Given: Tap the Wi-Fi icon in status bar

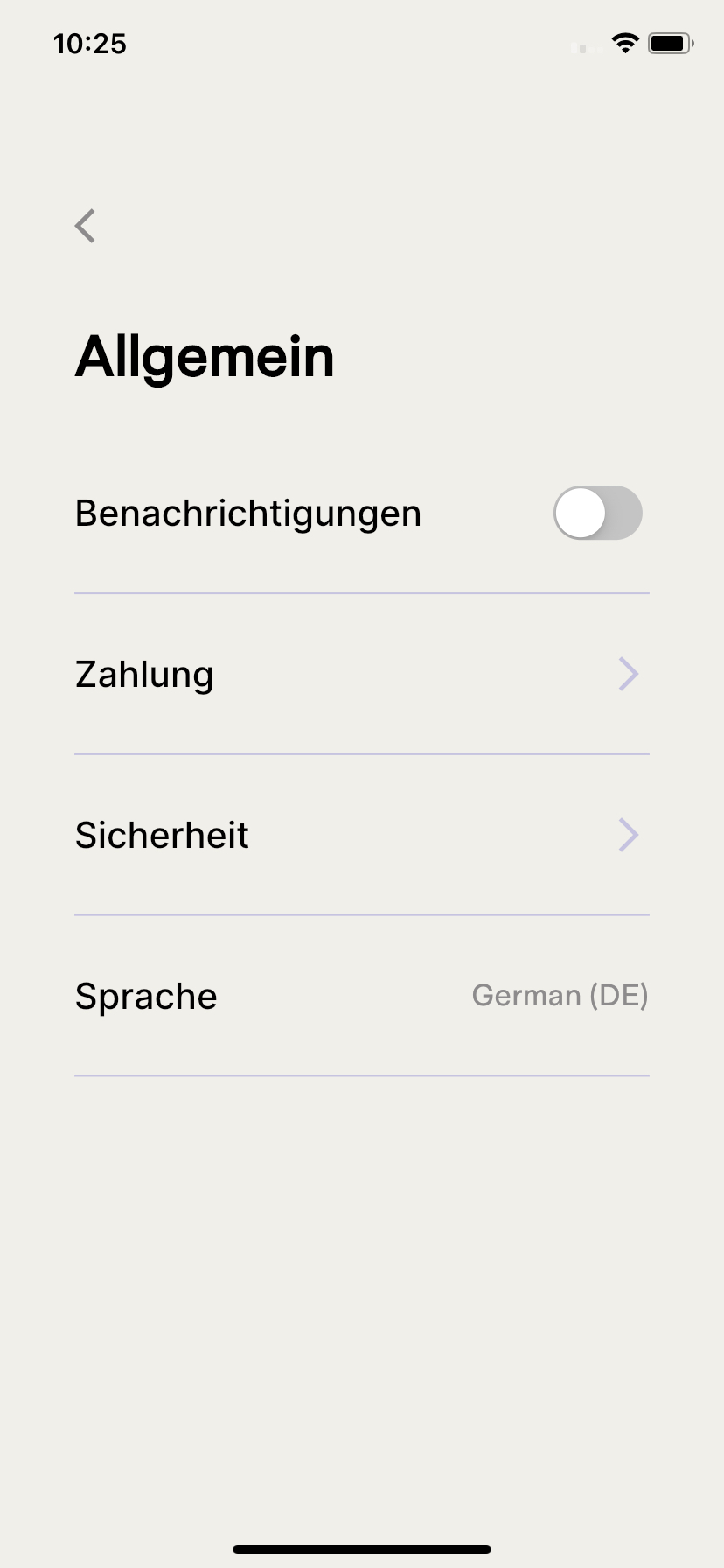Looking at the screenshot, I should pos(624,43).
